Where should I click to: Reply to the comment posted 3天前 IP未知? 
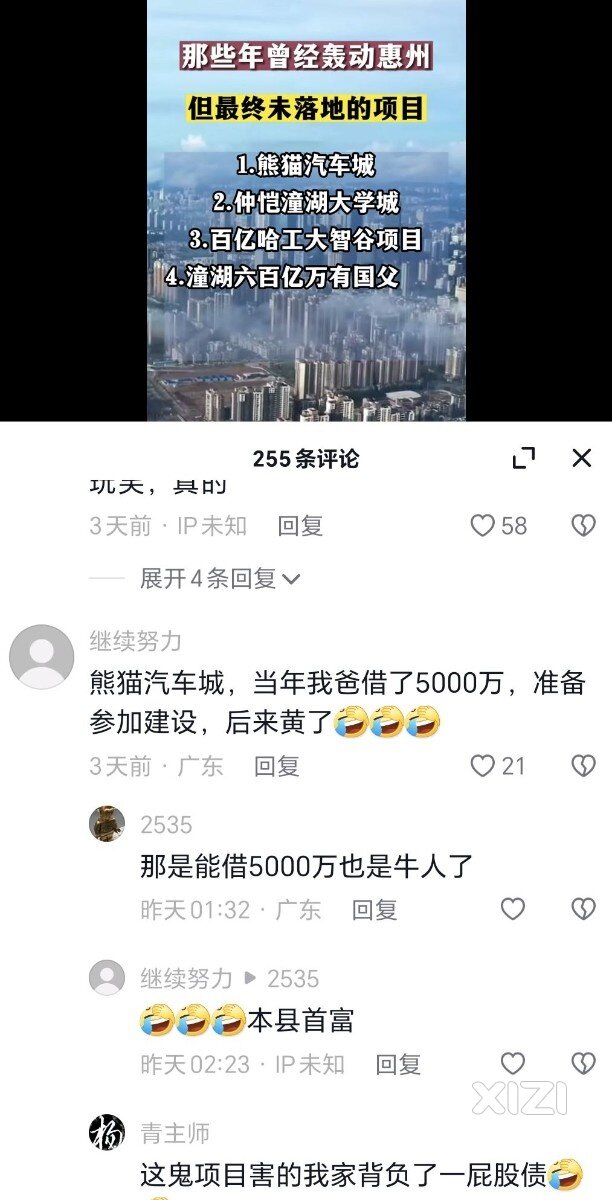[300, 526]
